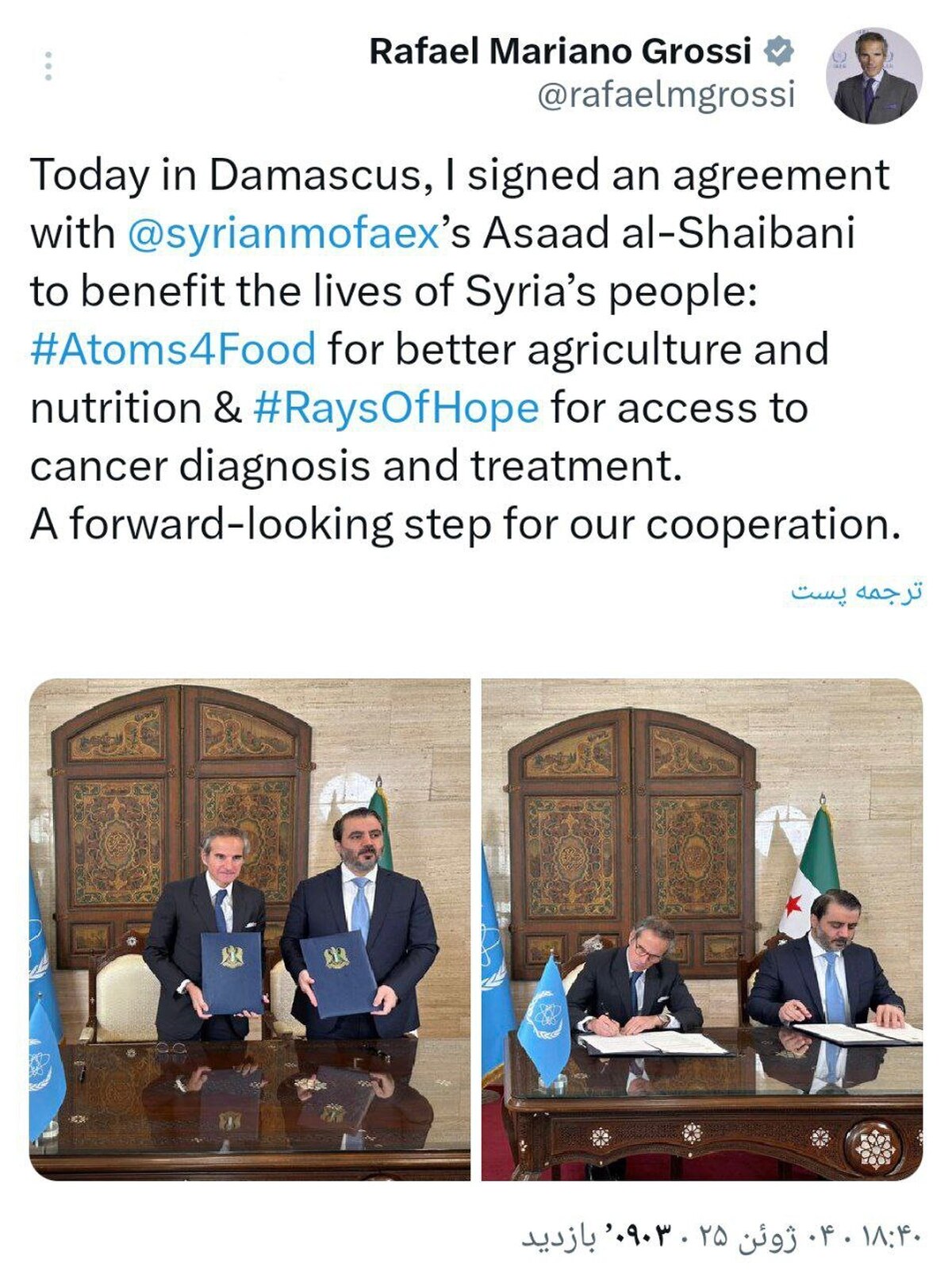The width and height of the screenshot is (952, 1279).
Task: Open the photo of both men holding folders
Action: 250,928
